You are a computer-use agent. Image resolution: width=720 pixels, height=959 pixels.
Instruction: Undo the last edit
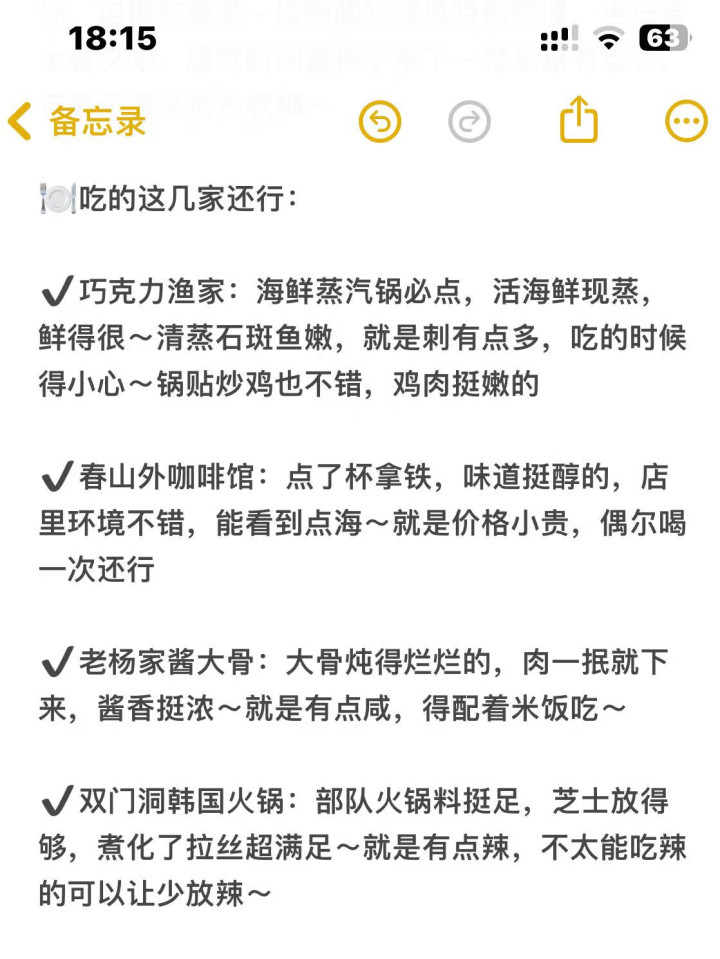[379, 122]
